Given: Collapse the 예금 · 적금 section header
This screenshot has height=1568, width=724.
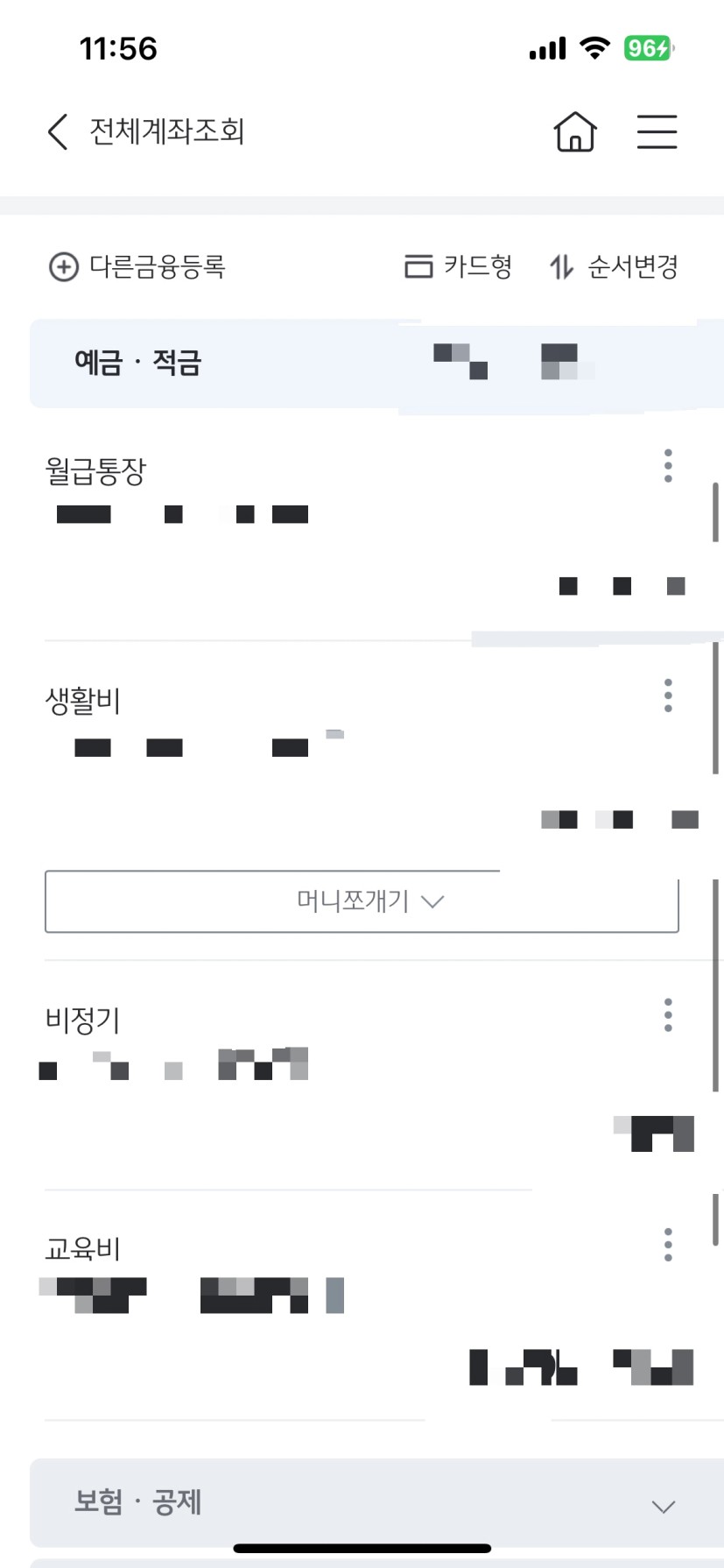Looking at the screenshot, I should pyautogui.click(x=376, y=364).
